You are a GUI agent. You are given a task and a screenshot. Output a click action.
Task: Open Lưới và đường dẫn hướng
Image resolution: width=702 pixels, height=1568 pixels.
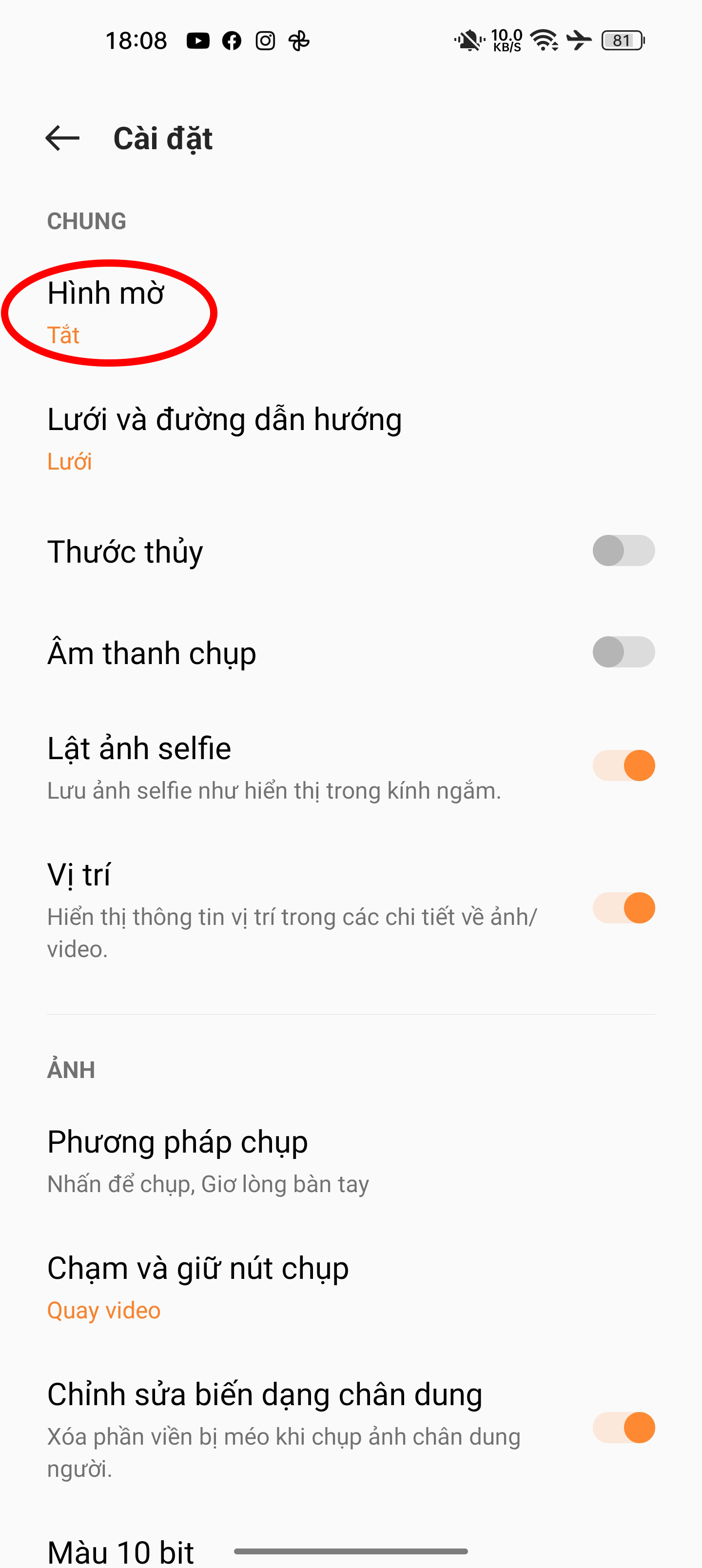click(x=351, y=438)
